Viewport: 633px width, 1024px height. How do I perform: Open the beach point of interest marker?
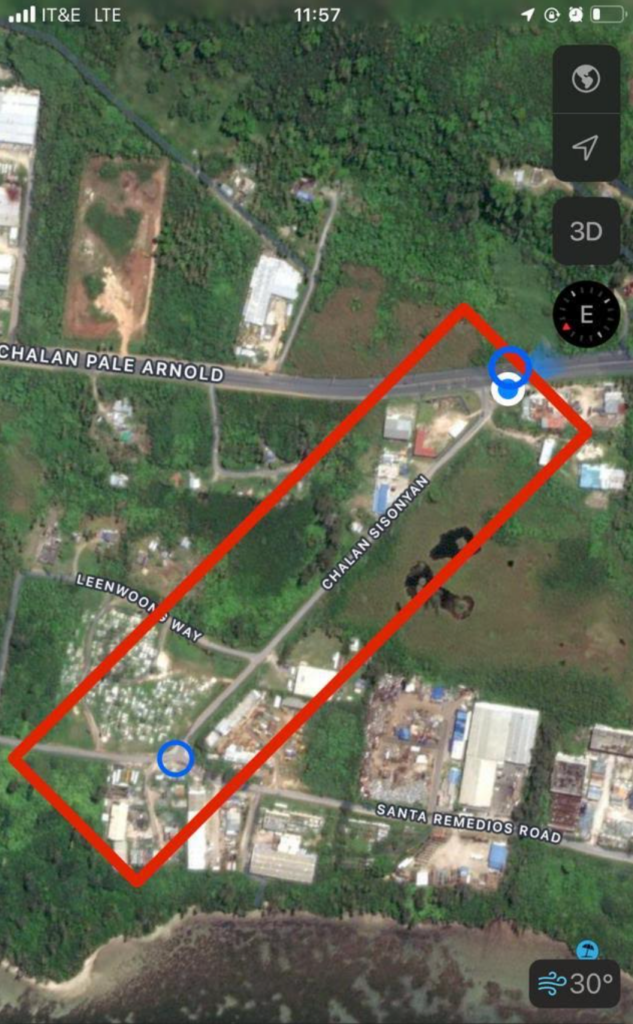(x=587, y=949)
